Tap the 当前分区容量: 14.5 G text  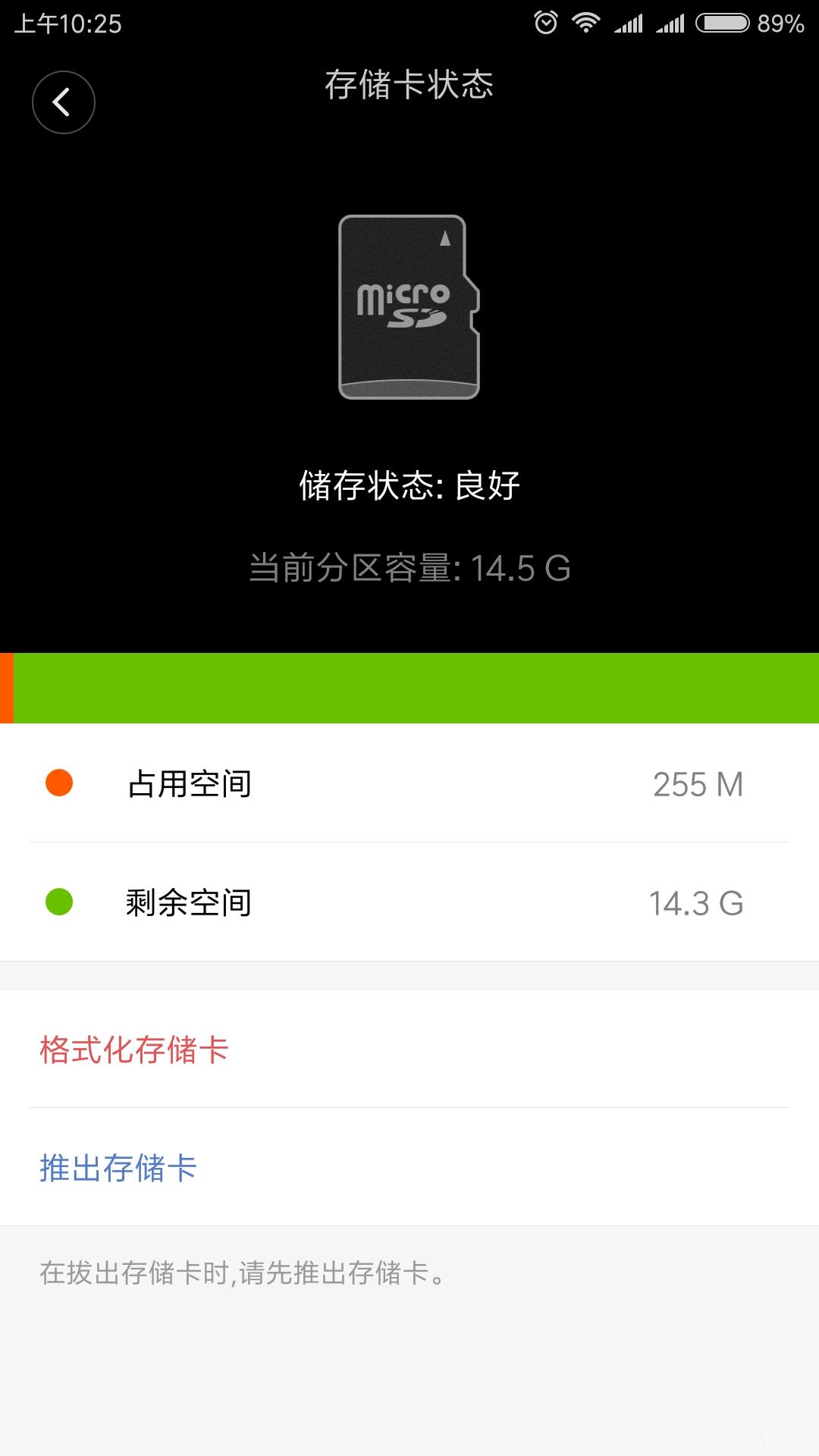[x=409, y=569]
